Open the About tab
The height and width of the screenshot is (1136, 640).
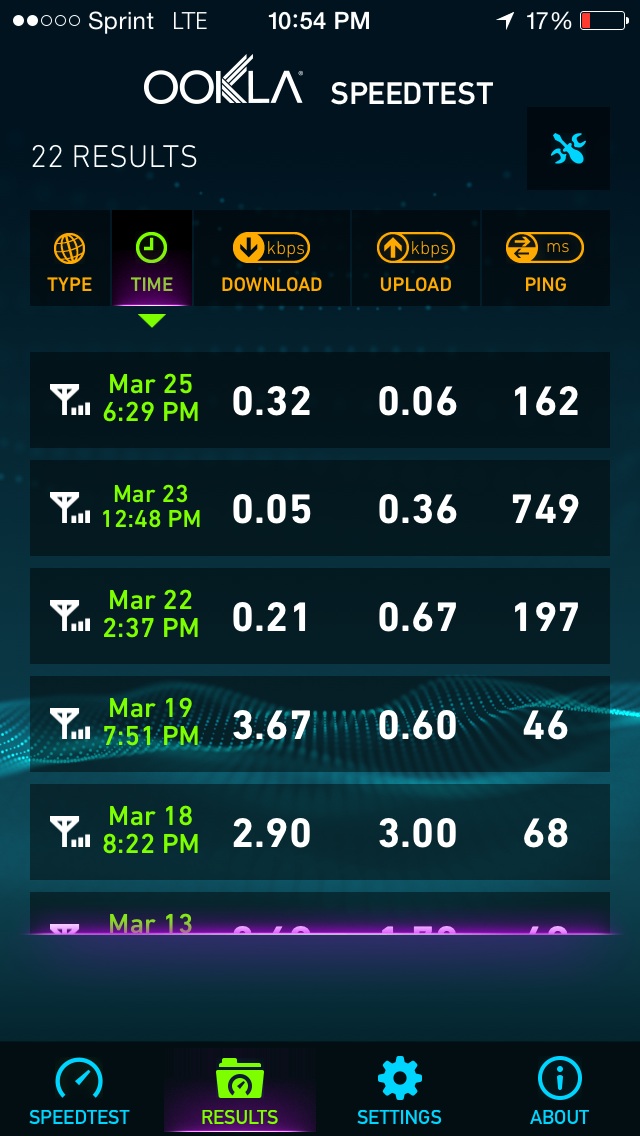click(559, 1090)
